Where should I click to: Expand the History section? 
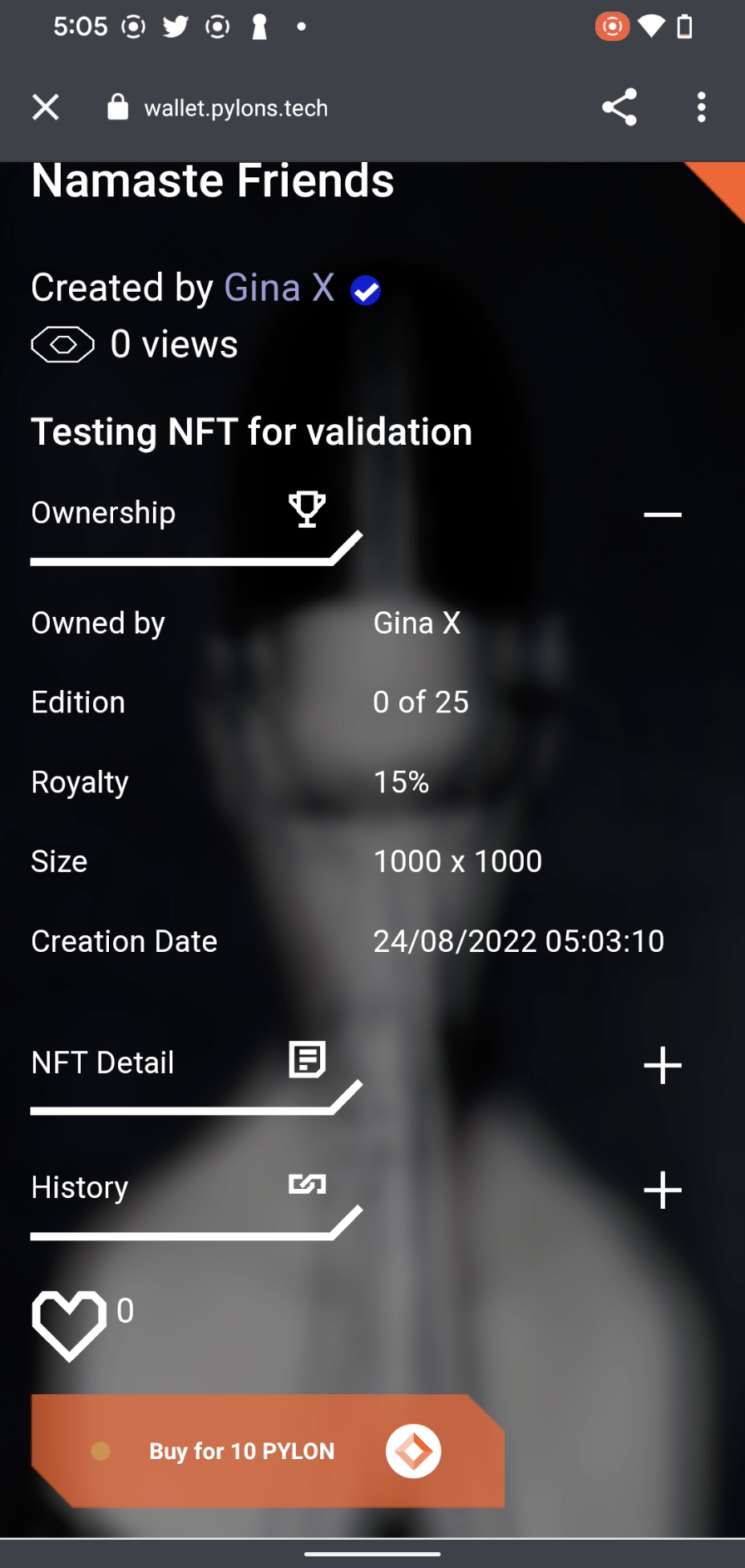pyautogui.click(x=663, y=1190)
